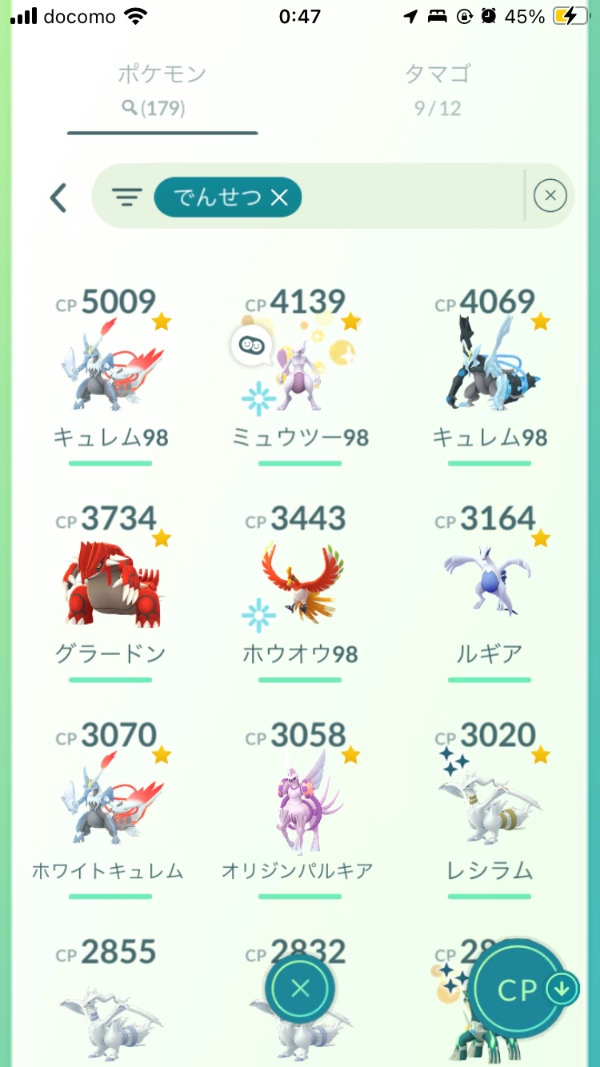The width and height of the screenshot is (600, 1067).
Task: Open the filter options icon
Action: [x=127, y=198]
